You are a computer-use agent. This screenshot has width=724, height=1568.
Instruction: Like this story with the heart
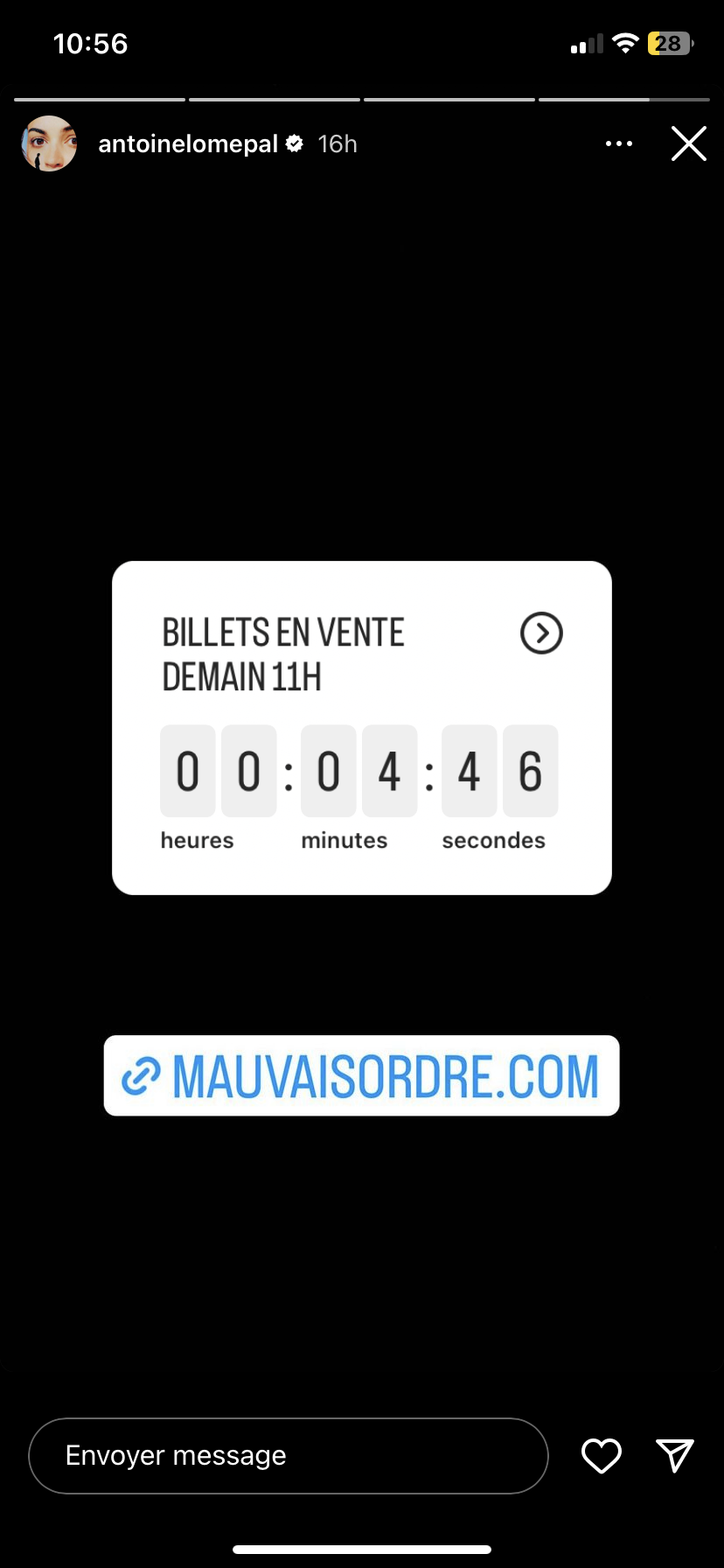tap(601, 1455)
